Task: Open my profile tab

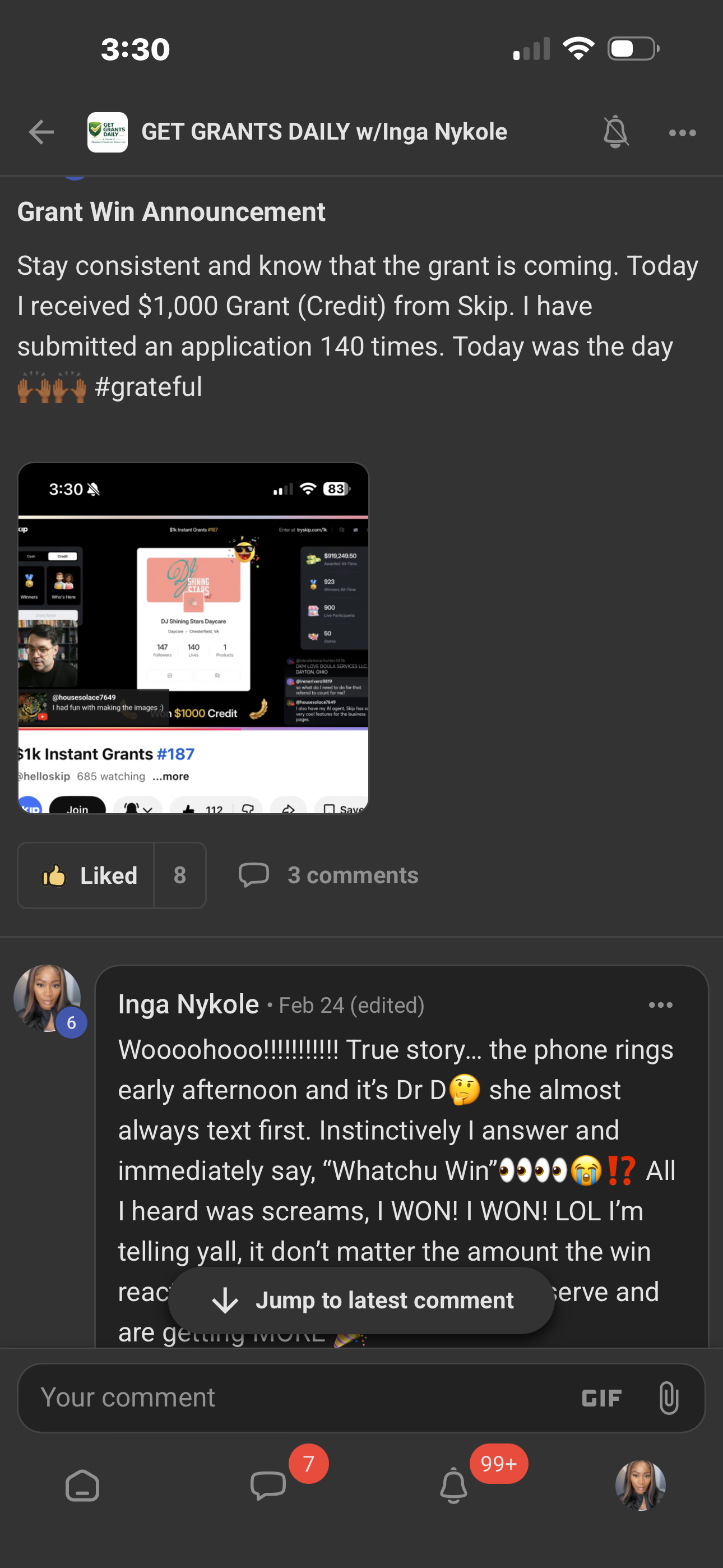Action: tap(640, 1486)
